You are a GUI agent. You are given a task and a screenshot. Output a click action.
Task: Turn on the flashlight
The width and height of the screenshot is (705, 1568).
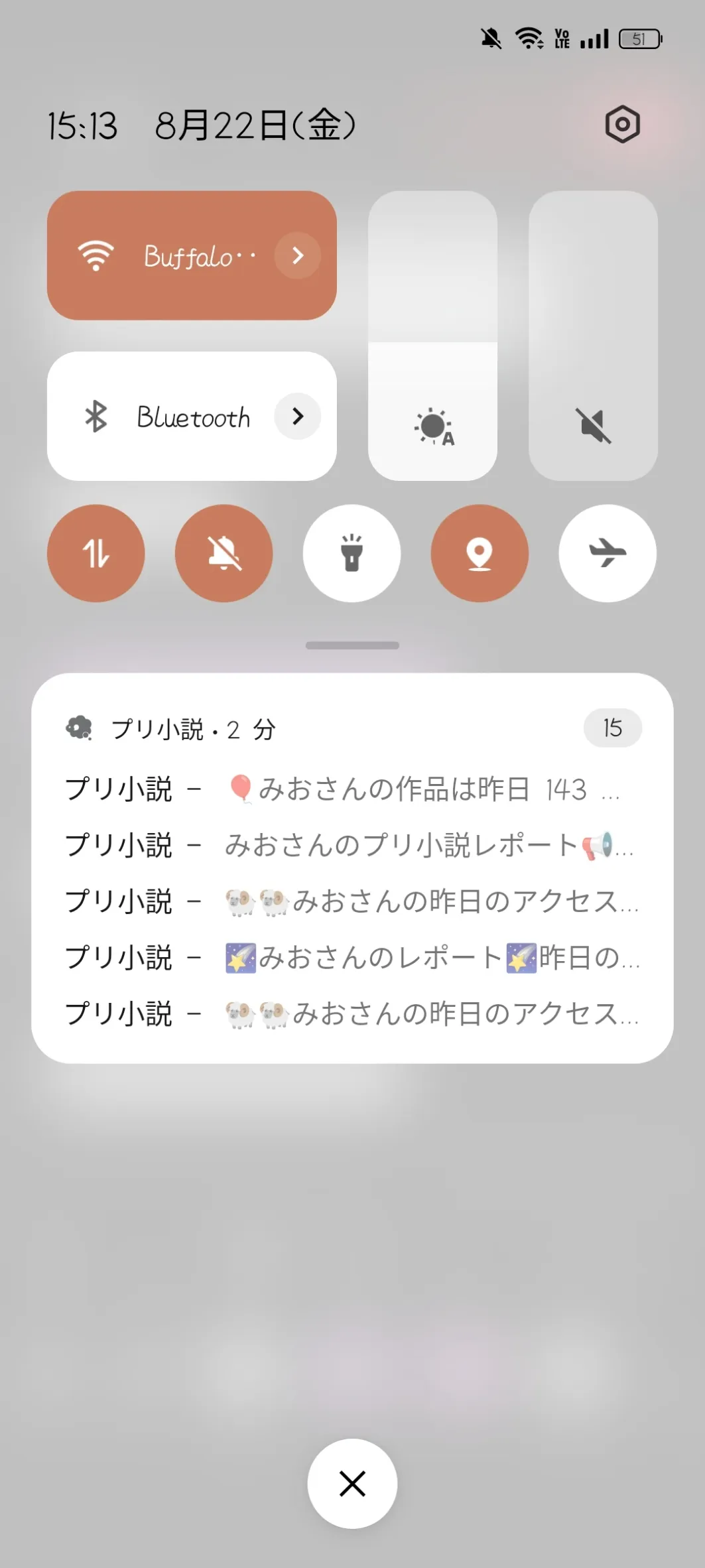352,553
